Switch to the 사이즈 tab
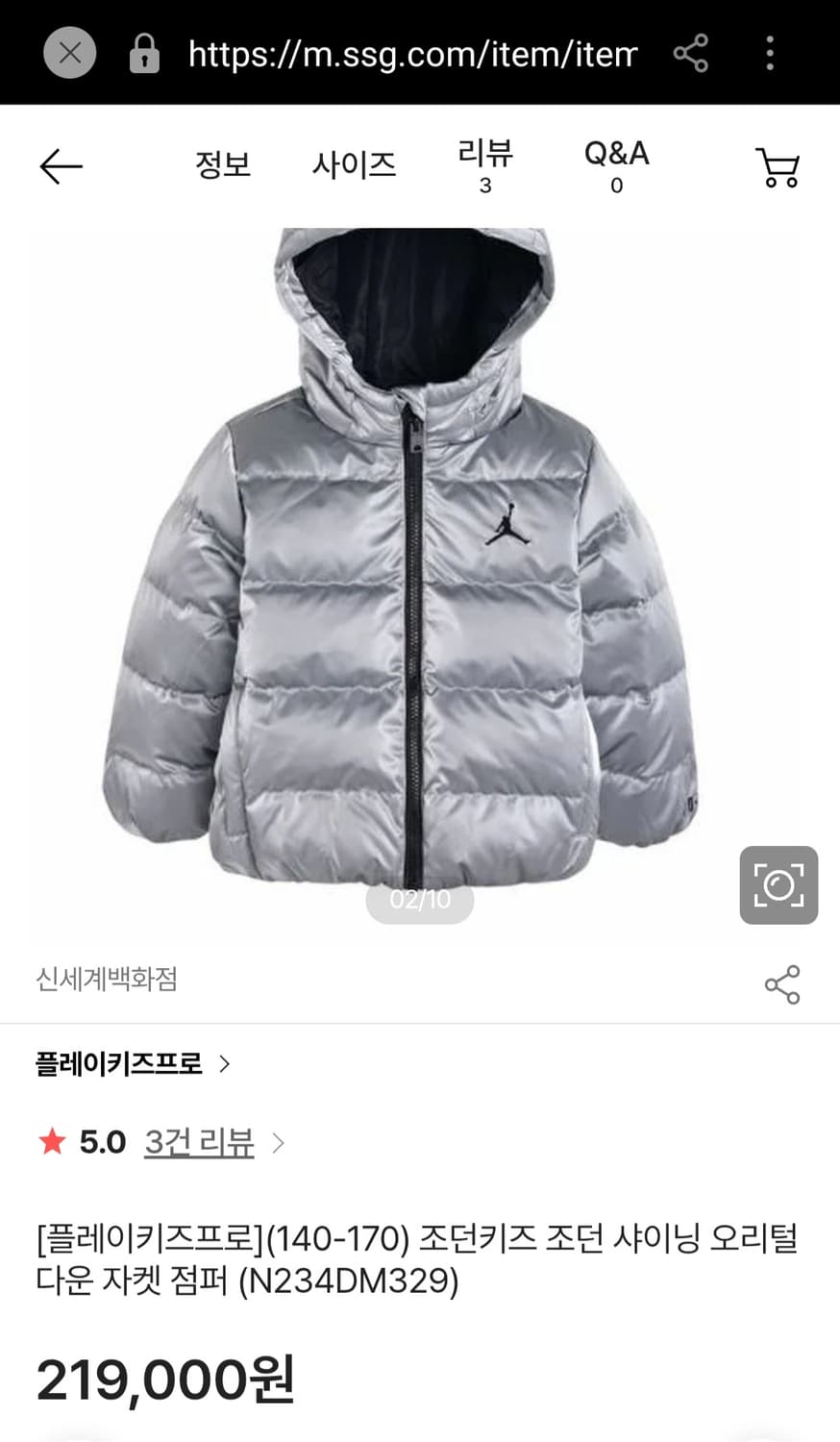840x1442 pixels. [x=355, y=164]
